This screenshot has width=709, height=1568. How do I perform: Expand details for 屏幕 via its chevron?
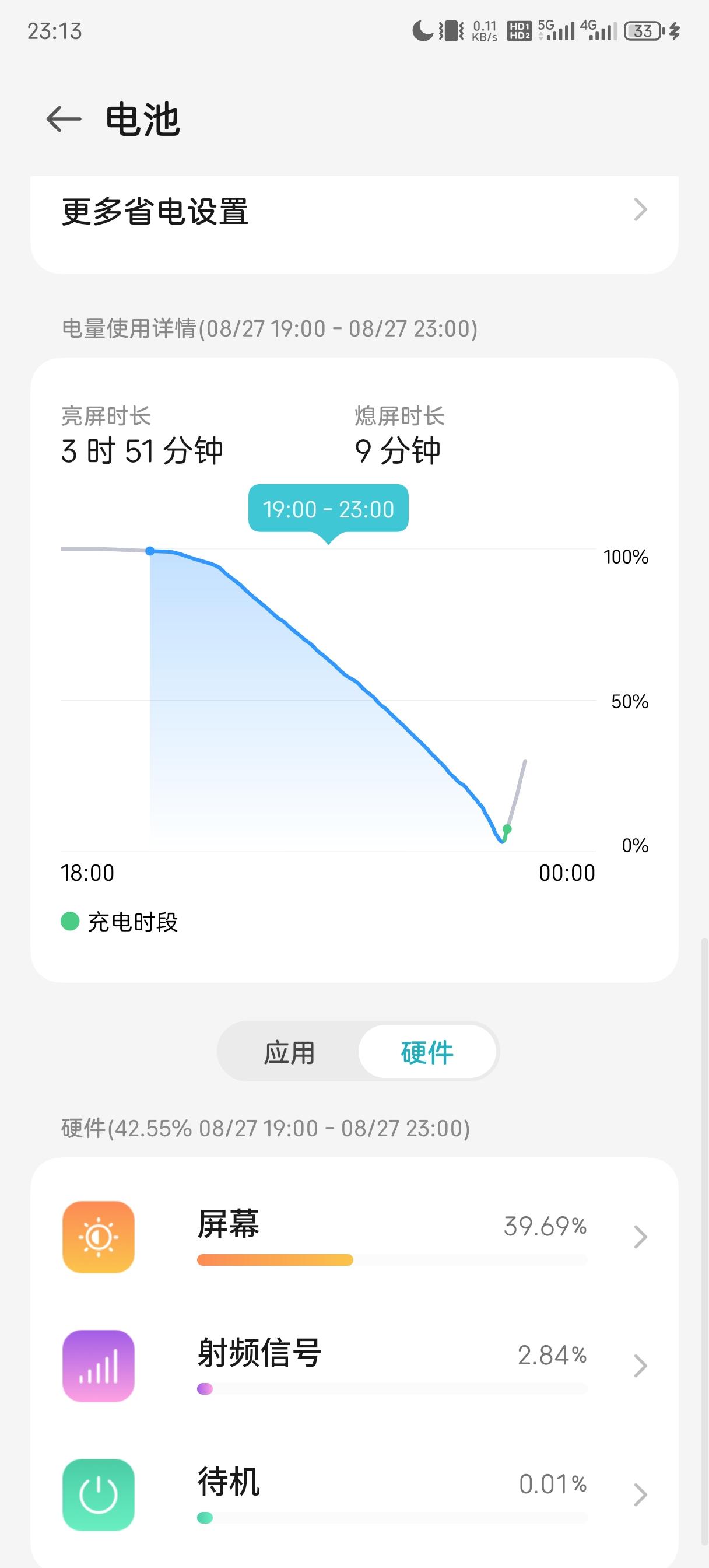(x=641, y=1237)
